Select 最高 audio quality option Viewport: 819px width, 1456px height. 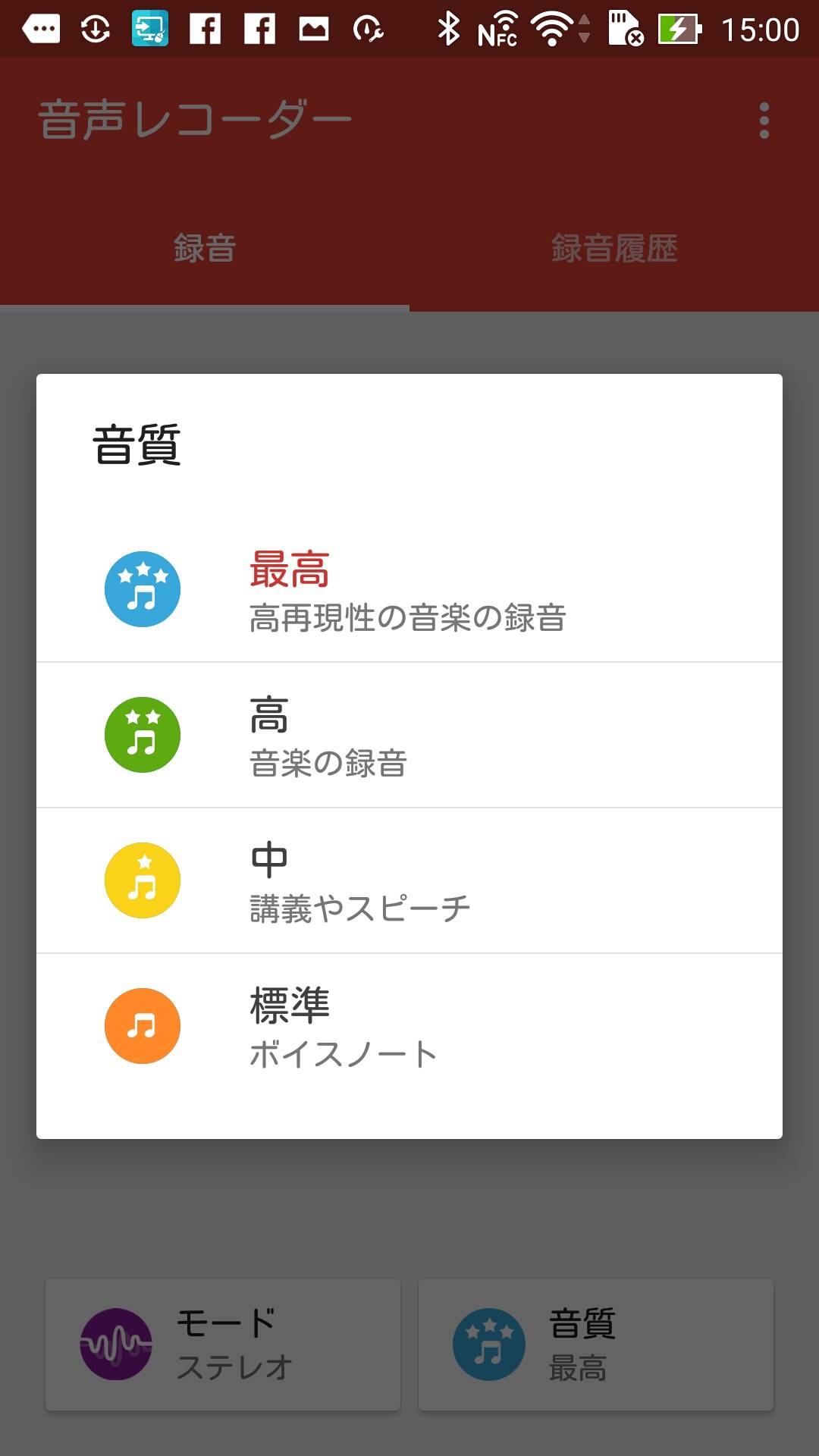pyautogui.click(x=409, y=589)
